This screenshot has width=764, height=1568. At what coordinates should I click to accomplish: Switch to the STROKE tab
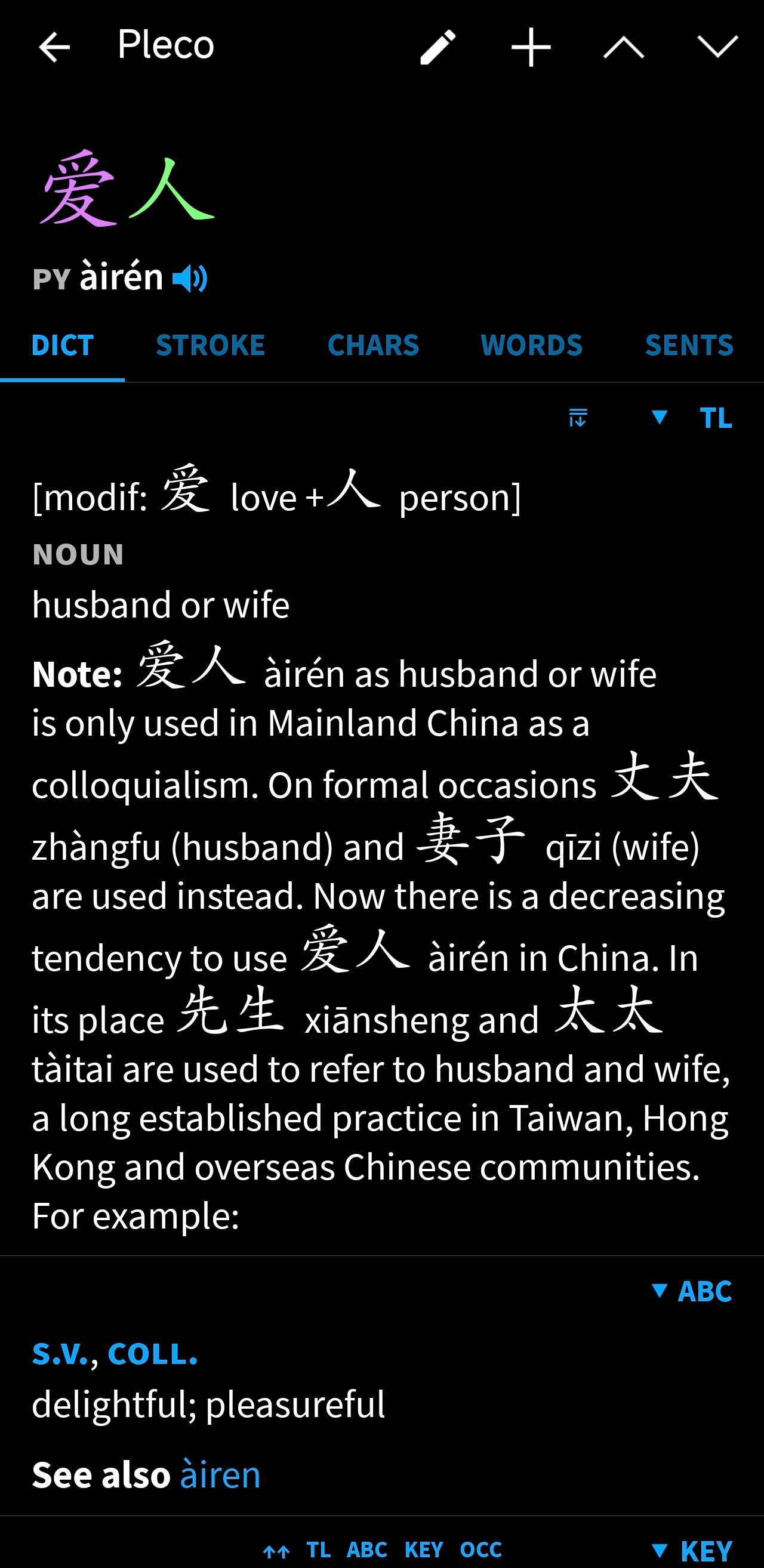coord(210,345)
